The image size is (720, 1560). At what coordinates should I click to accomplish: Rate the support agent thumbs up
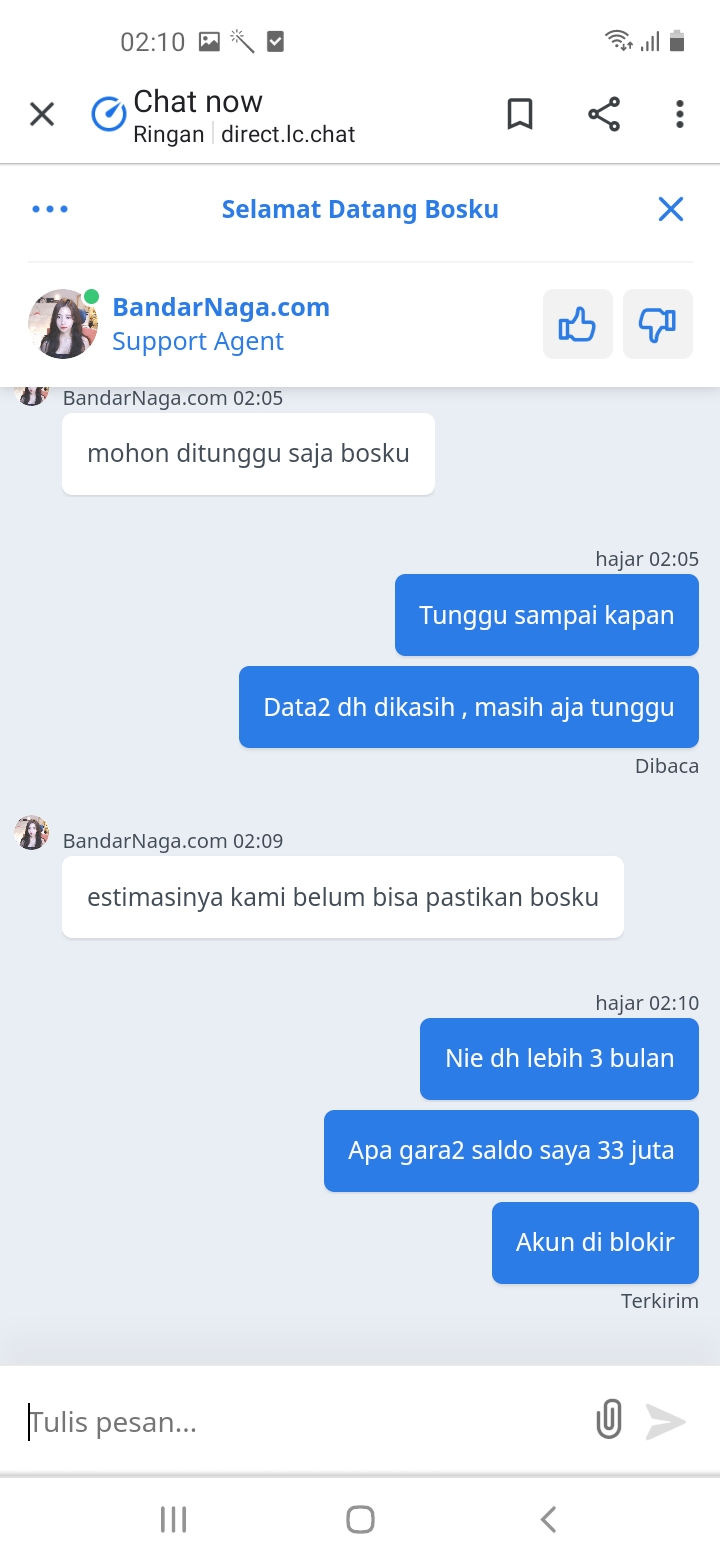click(x=577, y=324)
